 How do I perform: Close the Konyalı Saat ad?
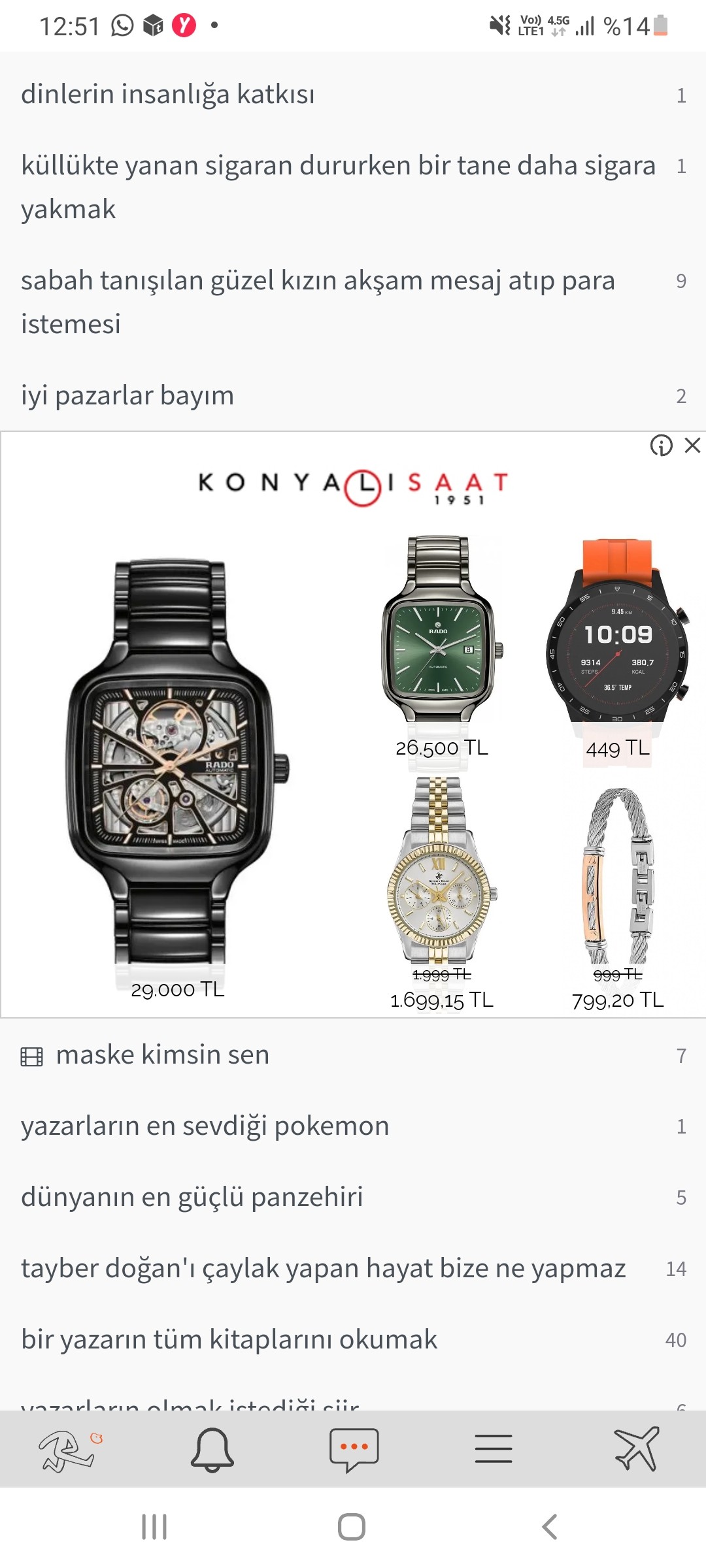pos(692,446)
